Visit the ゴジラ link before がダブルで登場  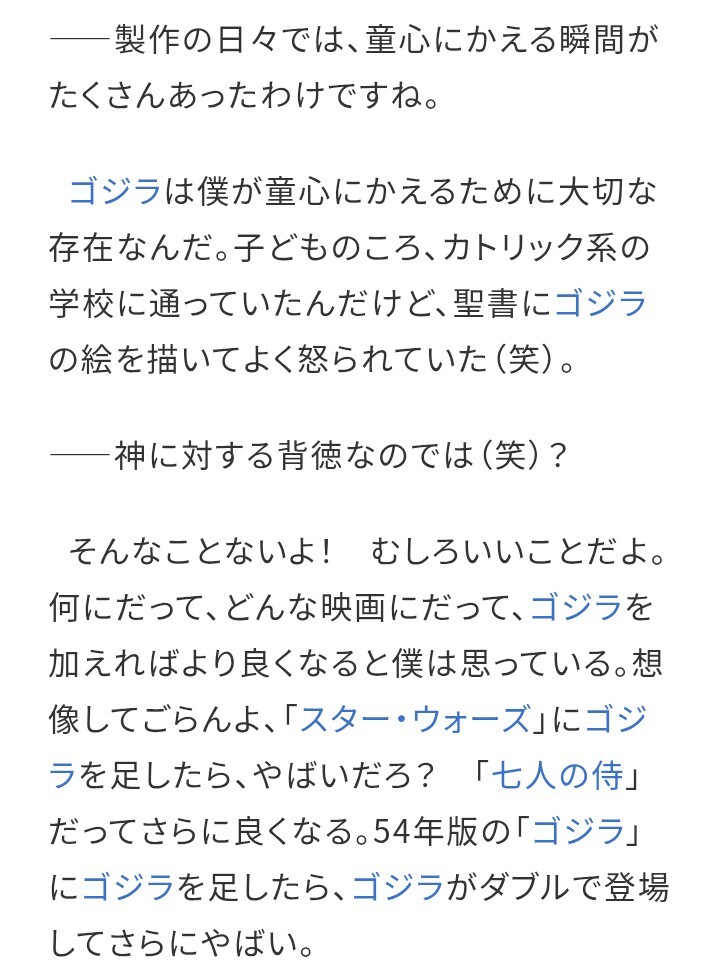pos(398,886)
